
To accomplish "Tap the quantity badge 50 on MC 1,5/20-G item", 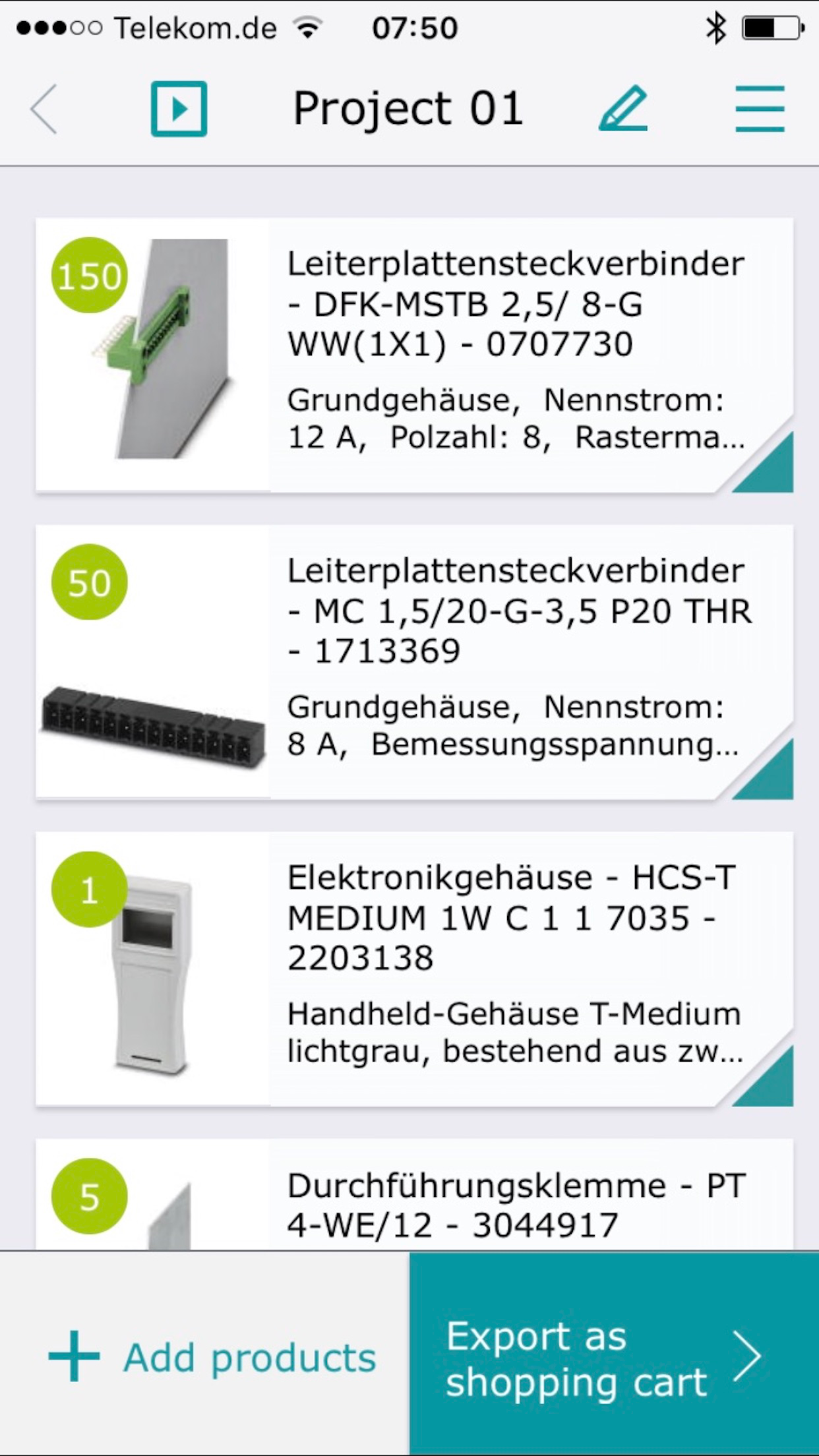I will 90,584.
